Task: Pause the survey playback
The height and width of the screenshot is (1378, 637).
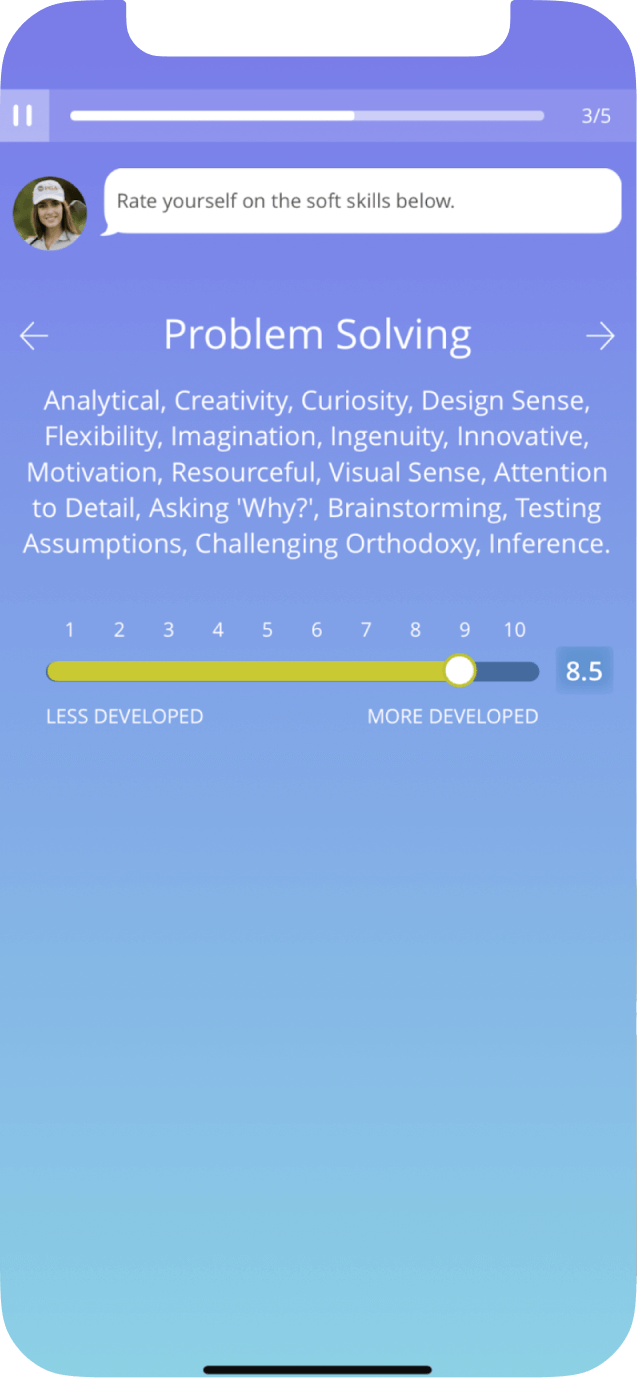Action: pos(23,115)
